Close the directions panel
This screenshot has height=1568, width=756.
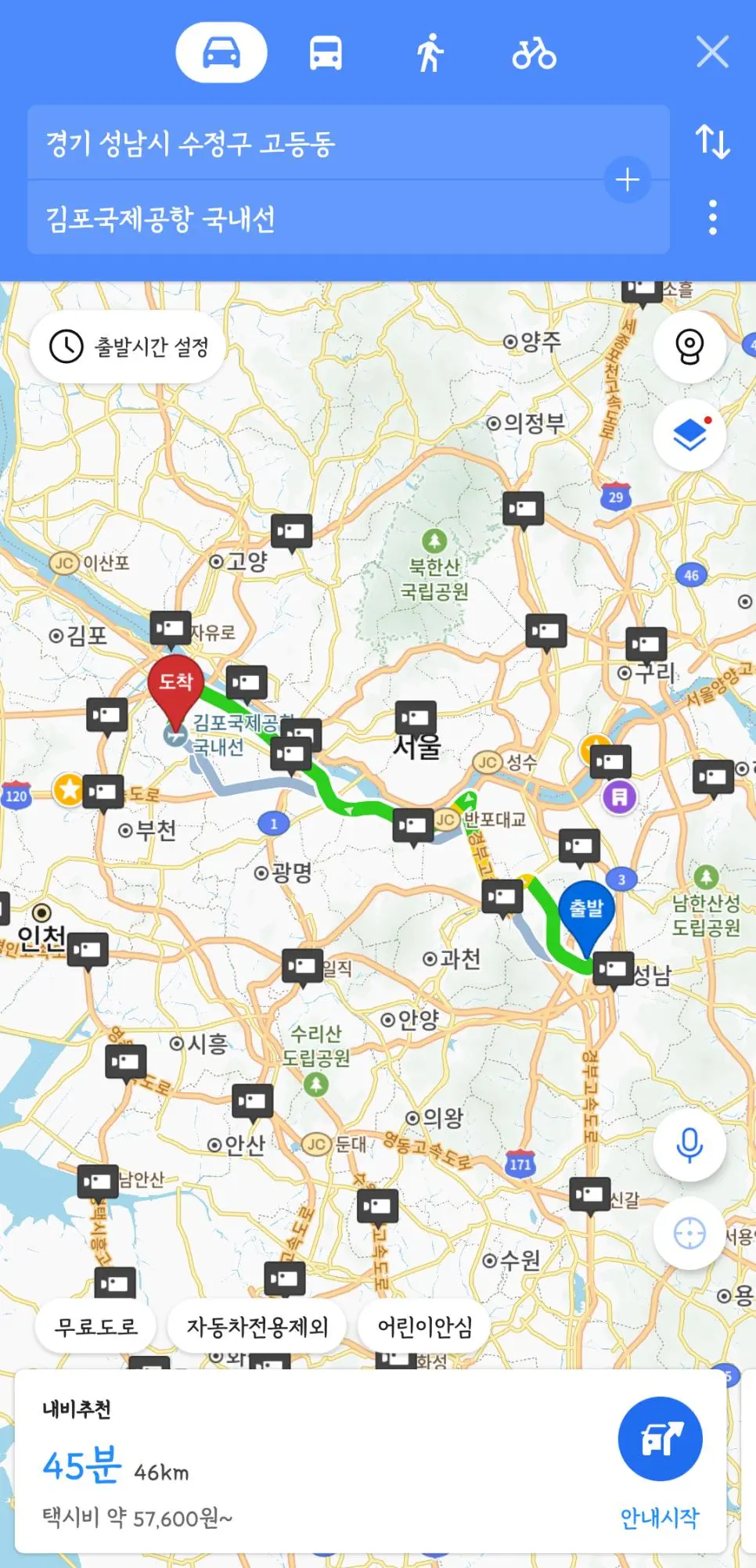pyautogui.click(x=712, y=52)
